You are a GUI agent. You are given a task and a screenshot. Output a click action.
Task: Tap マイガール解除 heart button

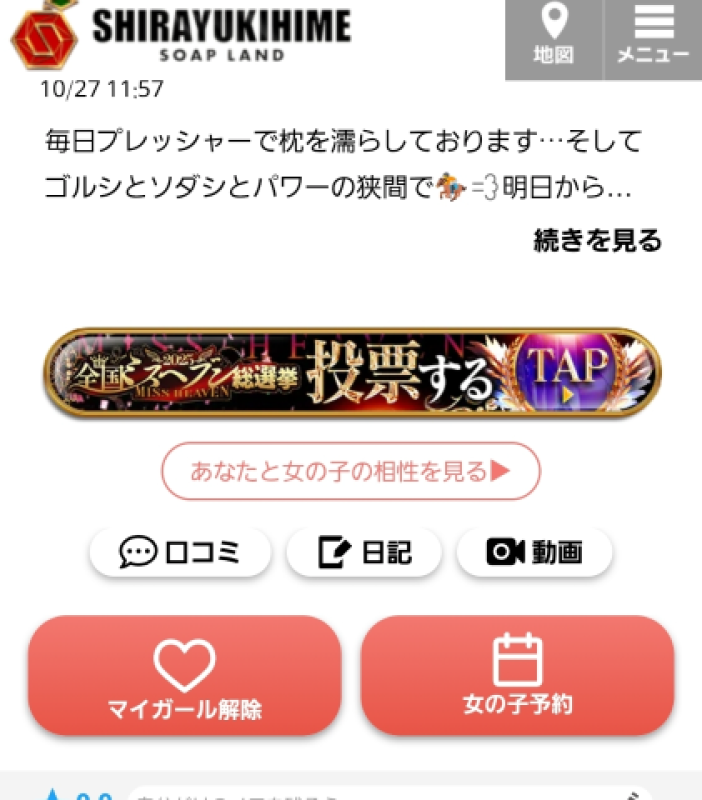[185, 676]
